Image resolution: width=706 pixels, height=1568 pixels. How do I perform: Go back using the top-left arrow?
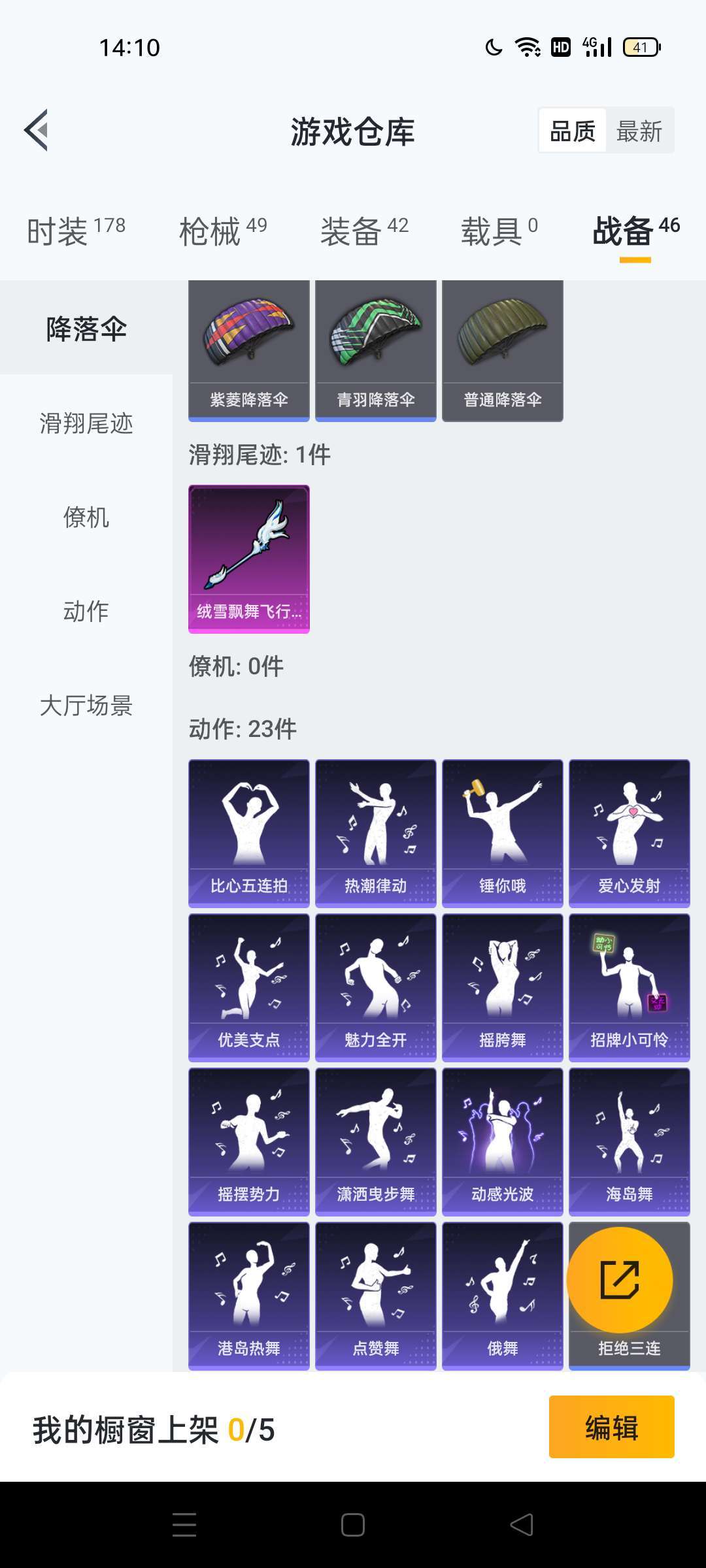pos(37,130)
